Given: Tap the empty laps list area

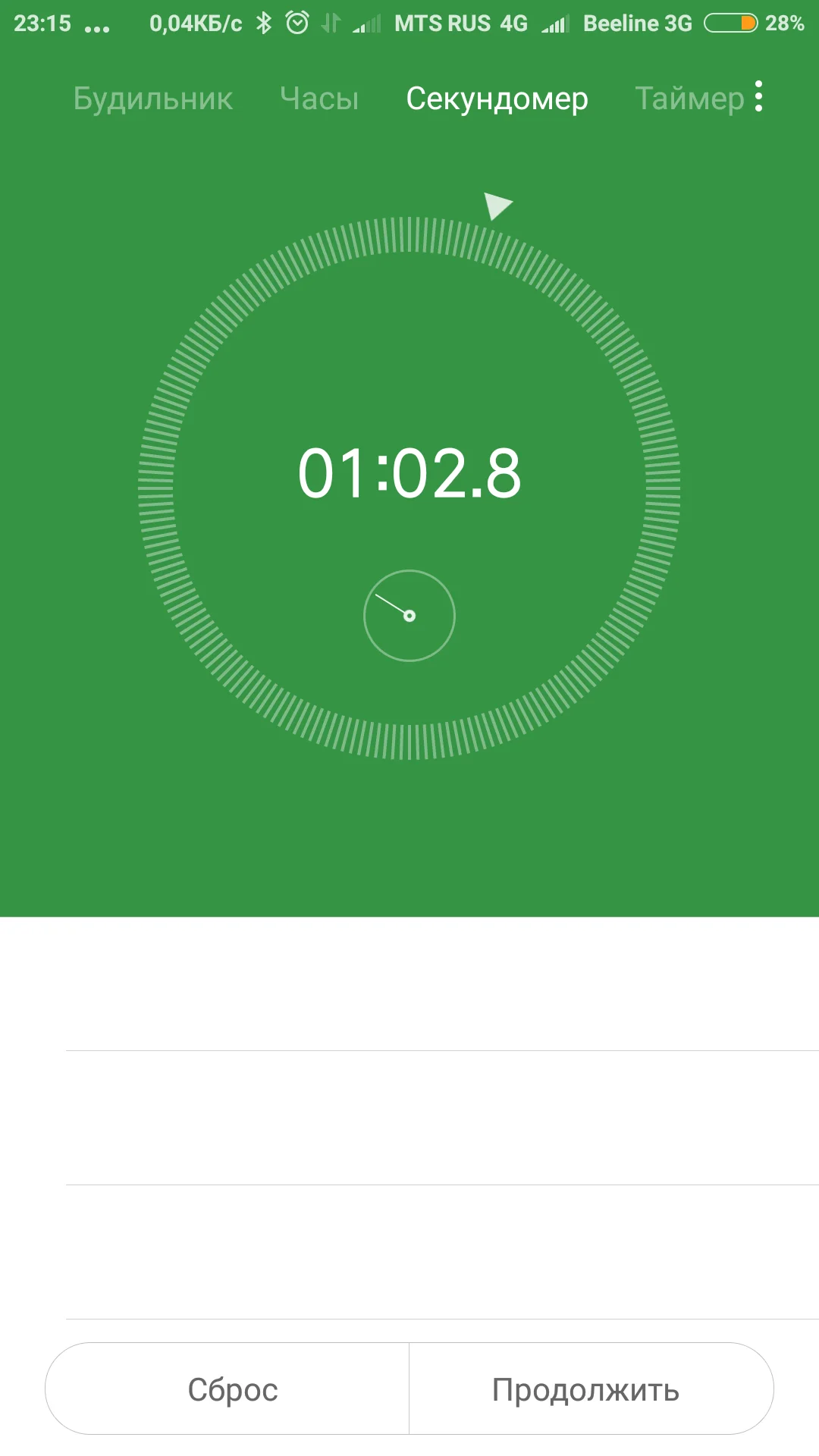Looking at the screenshot, I should [409, 1100].
